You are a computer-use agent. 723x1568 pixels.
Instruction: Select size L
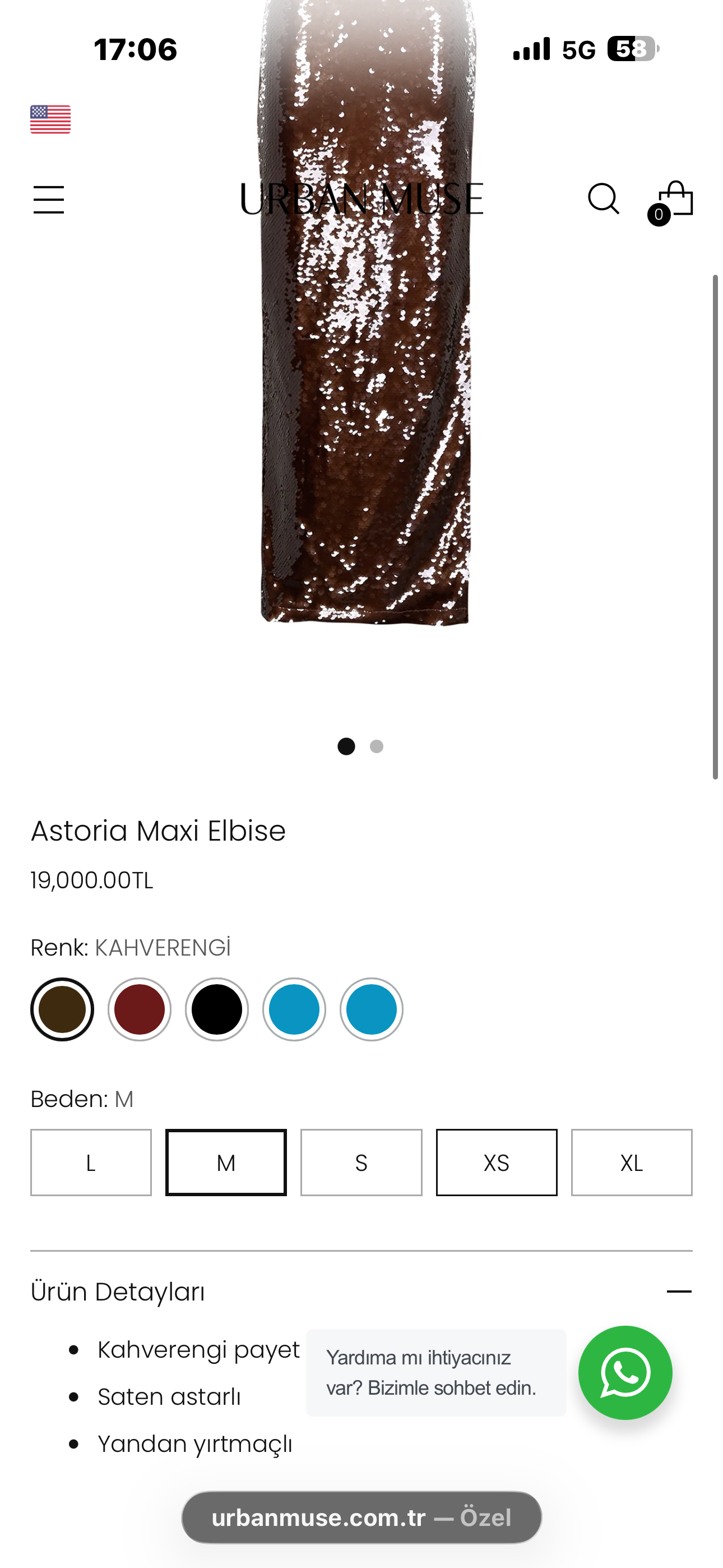(91, 1163)
